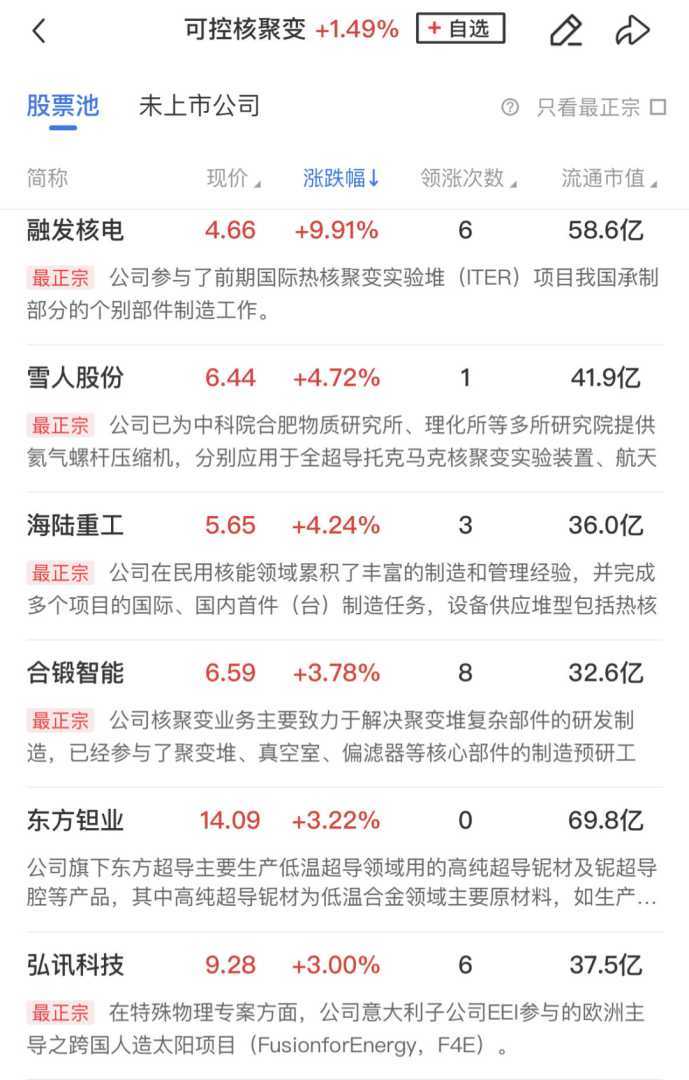Image resolution: width=689 pixels, height=1080 pixels.
Task: Open the help icon beside 只看最正宗
Action: [x=510, y=107]
